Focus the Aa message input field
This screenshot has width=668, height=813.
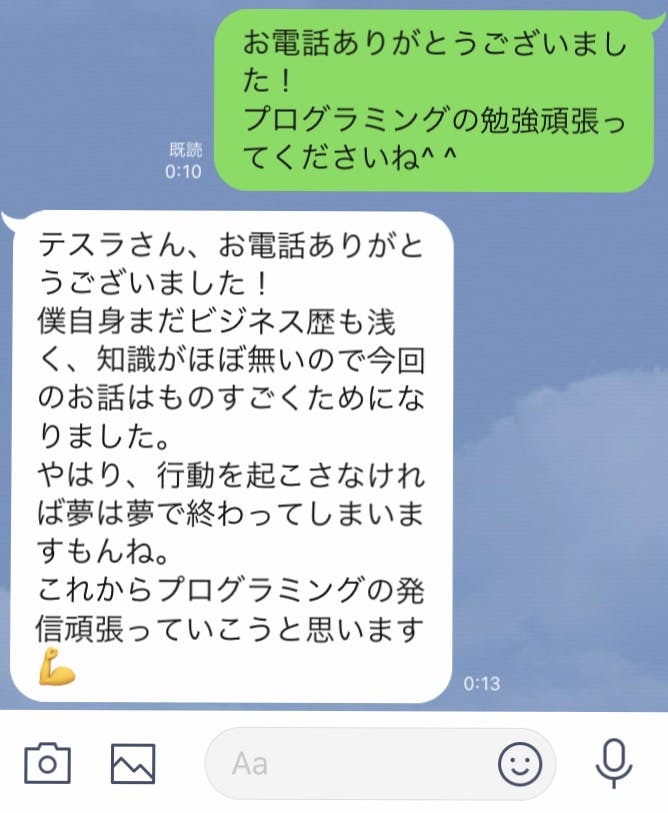click(x=350, y=765)
